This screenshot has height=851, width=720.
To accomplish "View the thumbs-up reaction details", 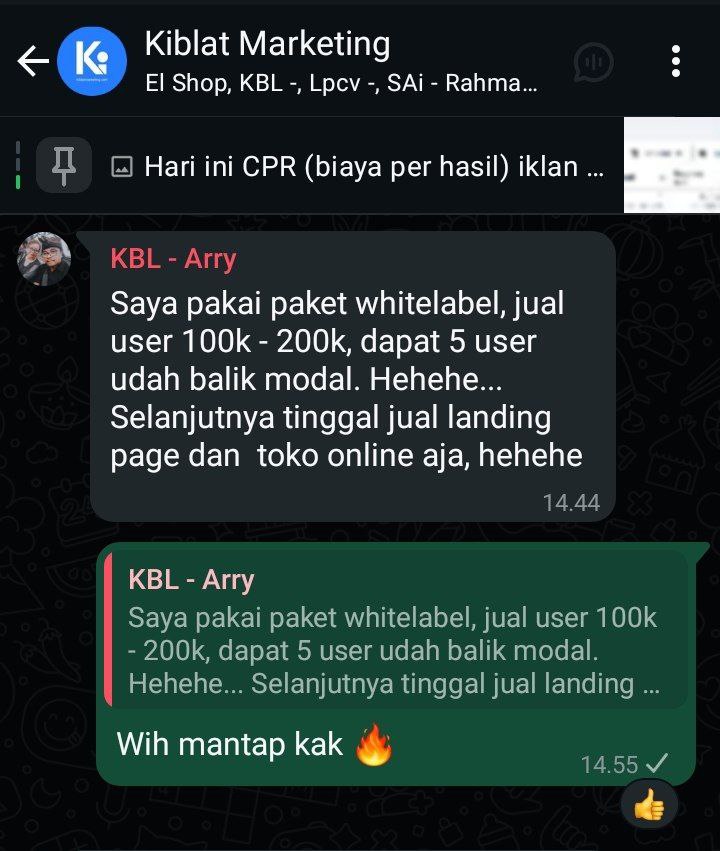I will [x=649, y=803].
